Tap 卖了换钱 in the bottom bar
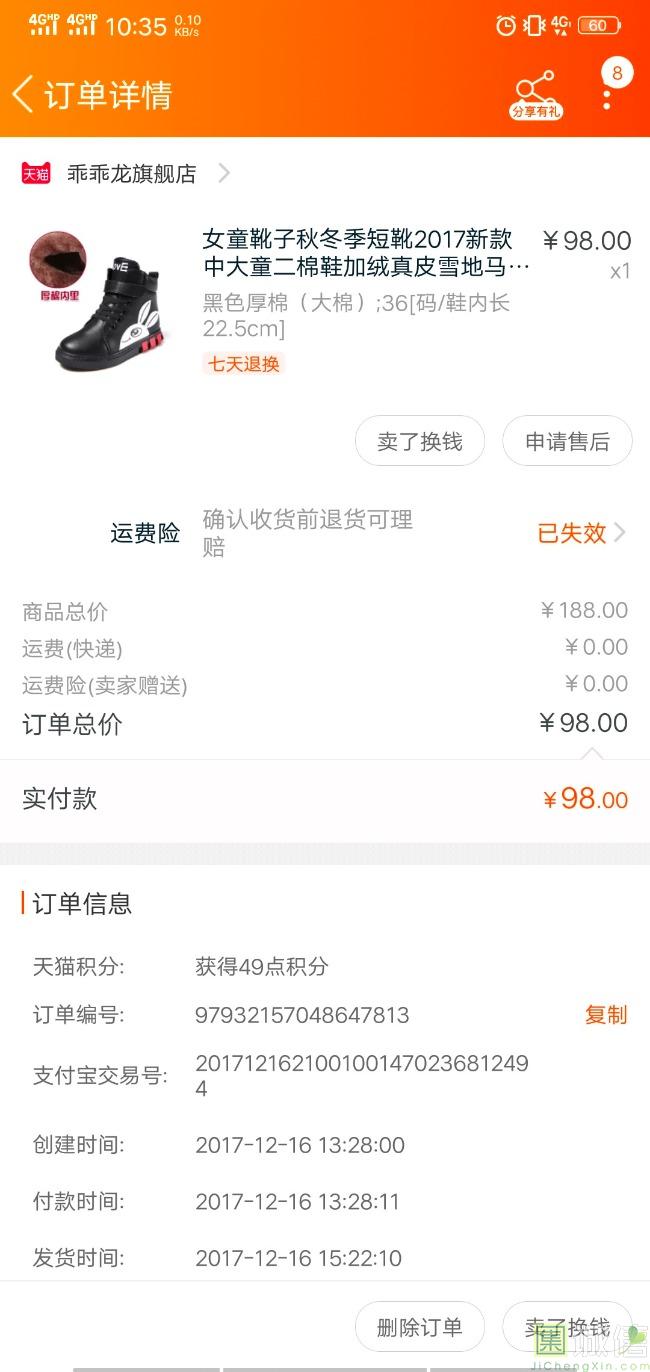Image resolution: width=650 pixels, height=1372 pixels. coord(567,1327)
